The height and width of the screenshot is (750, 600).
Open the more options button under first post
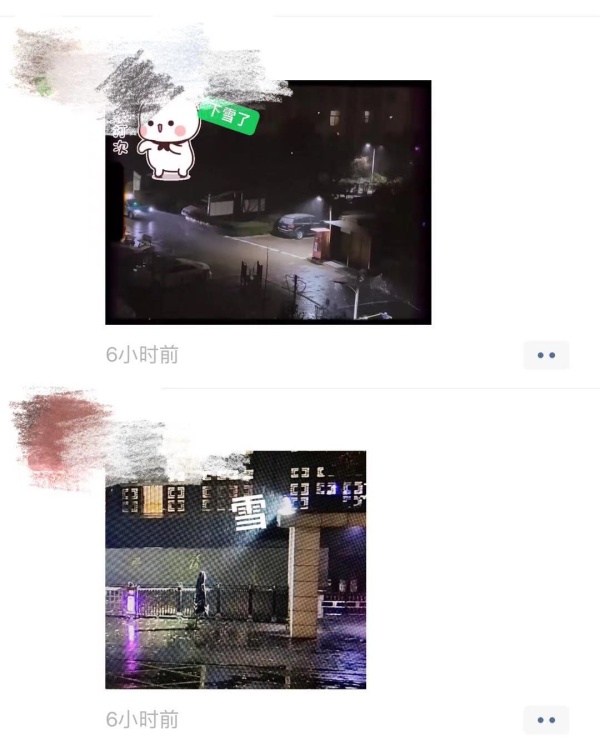546,355
